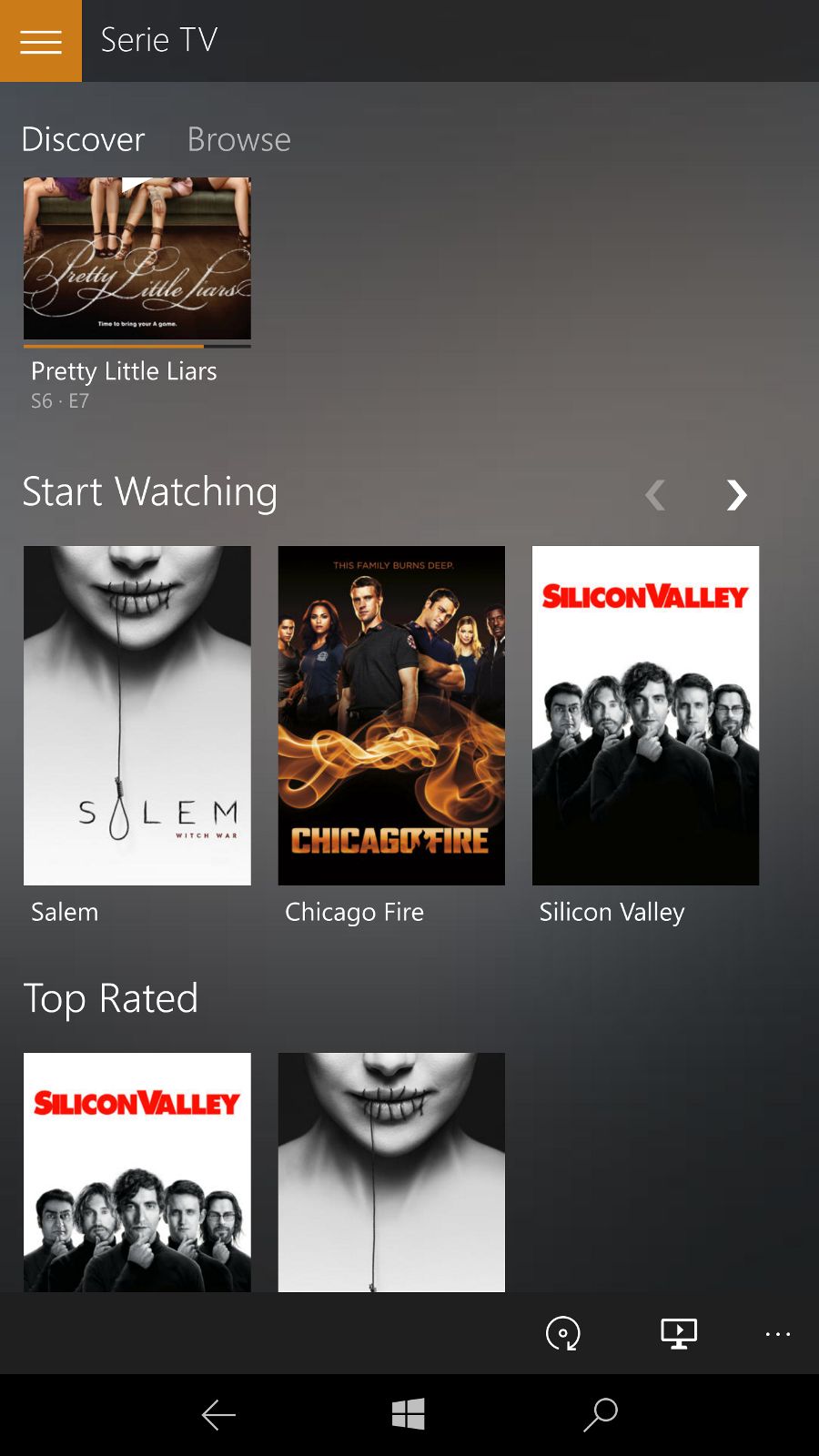
Task: Open the Salem poster in Top Rated
Action: coord(391,1172)
